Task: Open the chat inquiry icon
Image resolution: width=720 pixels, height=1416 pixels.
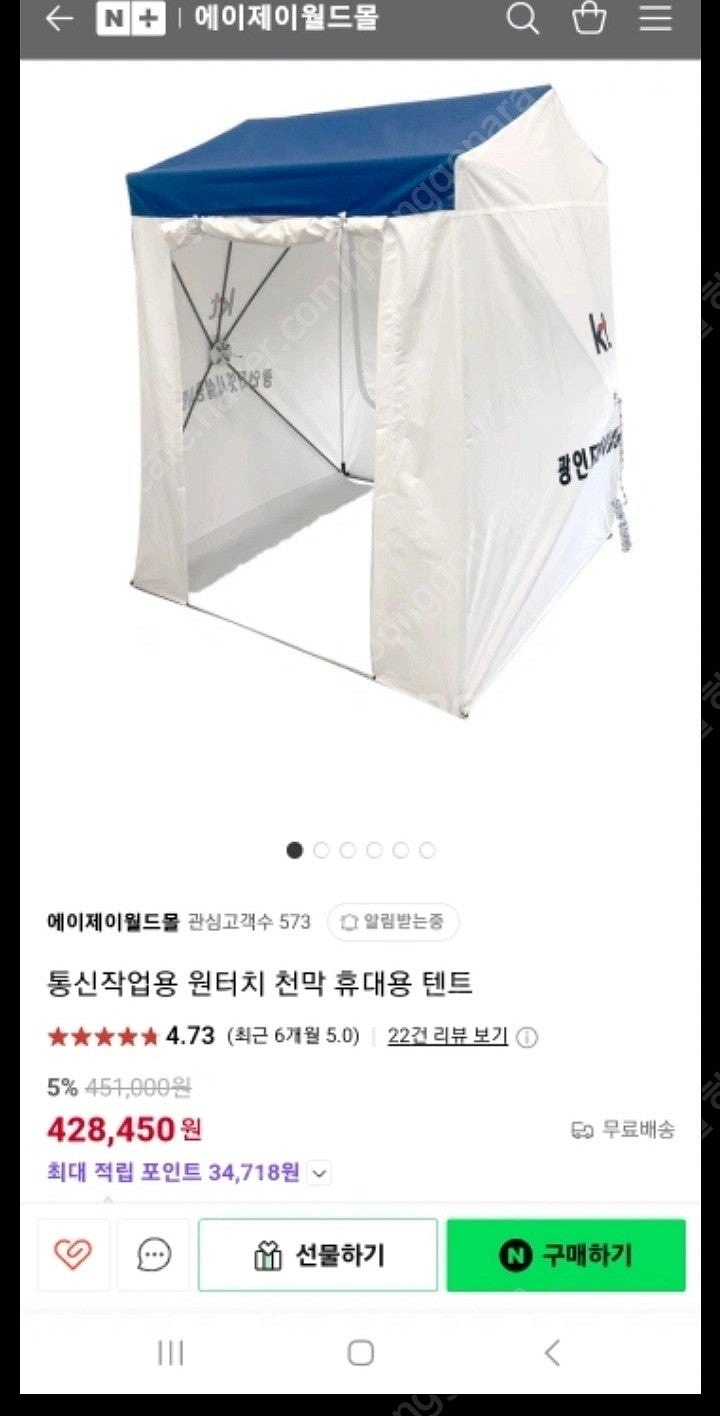Action: 151,1256
